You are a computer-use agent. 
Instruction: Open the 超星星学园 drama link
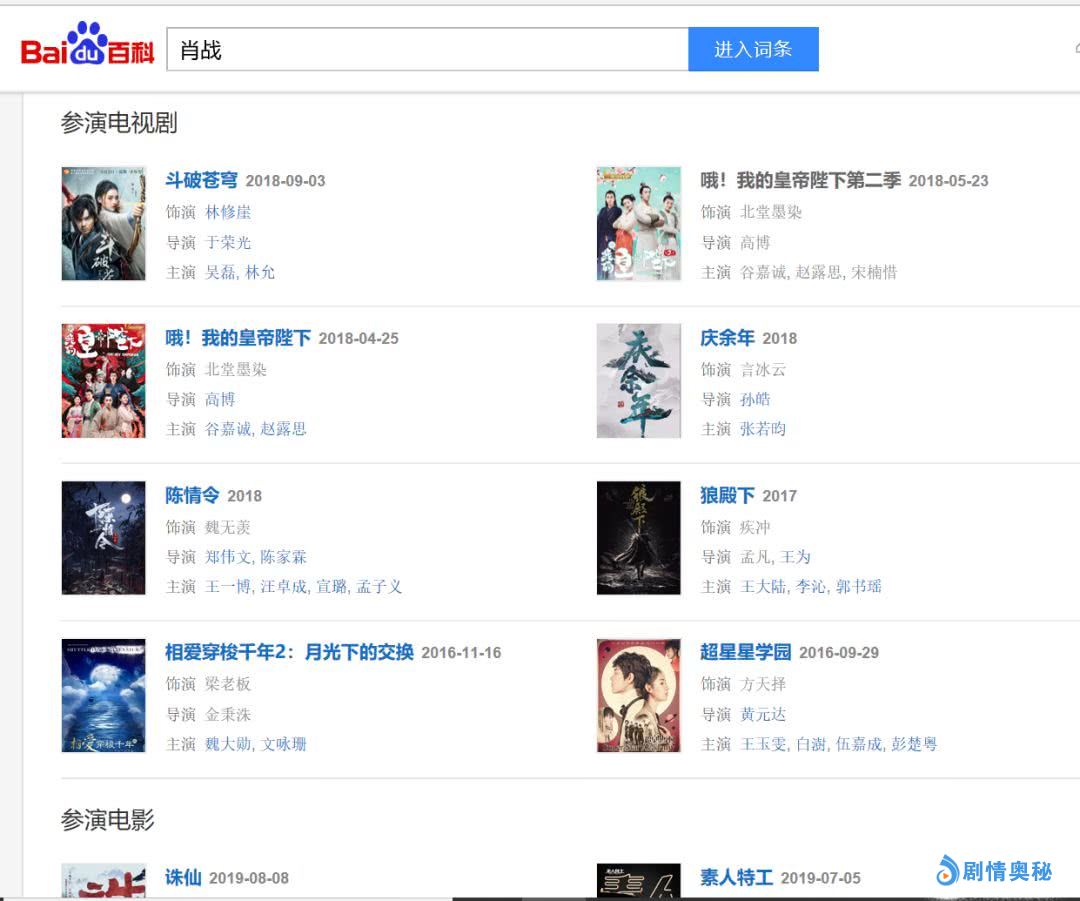tap(745, 652)
